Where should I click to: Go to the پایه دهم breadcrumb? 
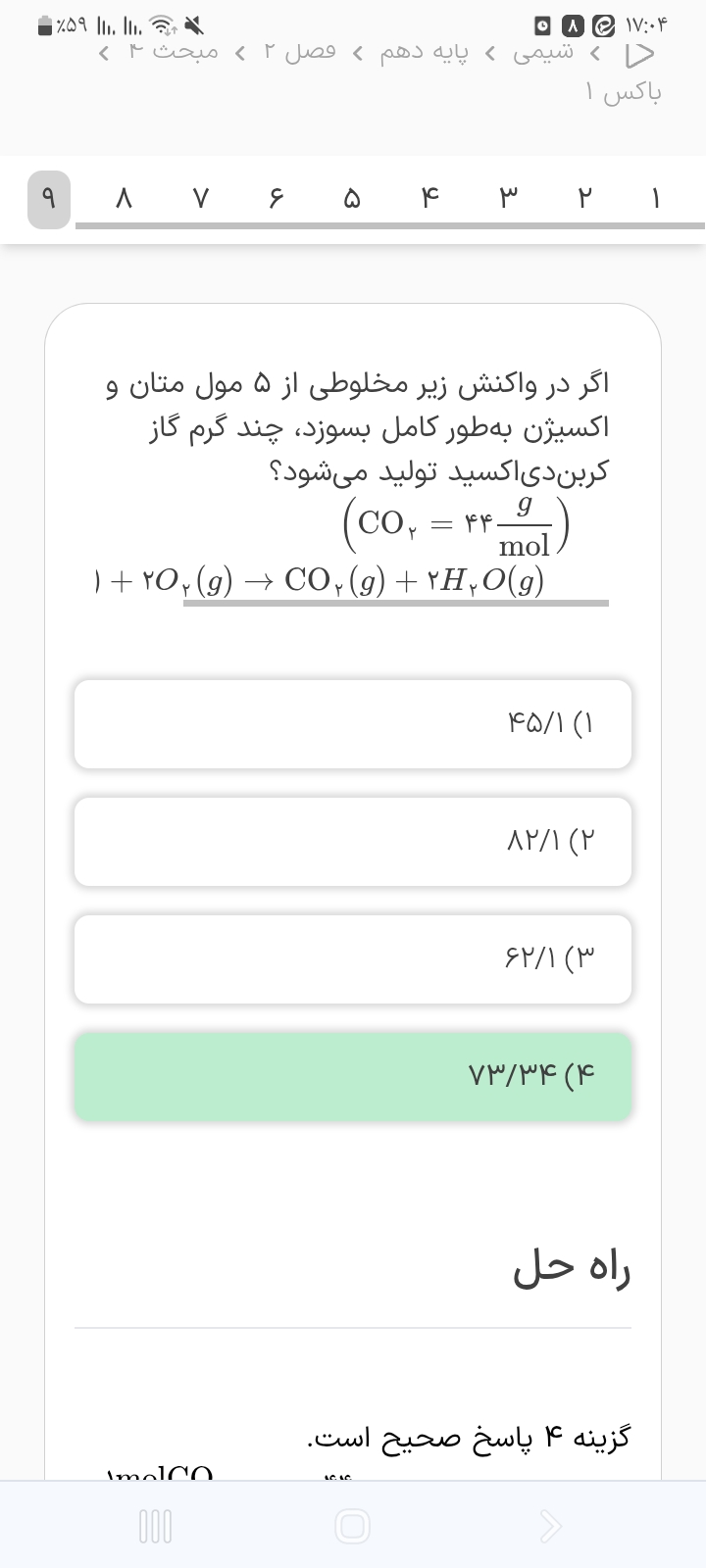[423, 51]
